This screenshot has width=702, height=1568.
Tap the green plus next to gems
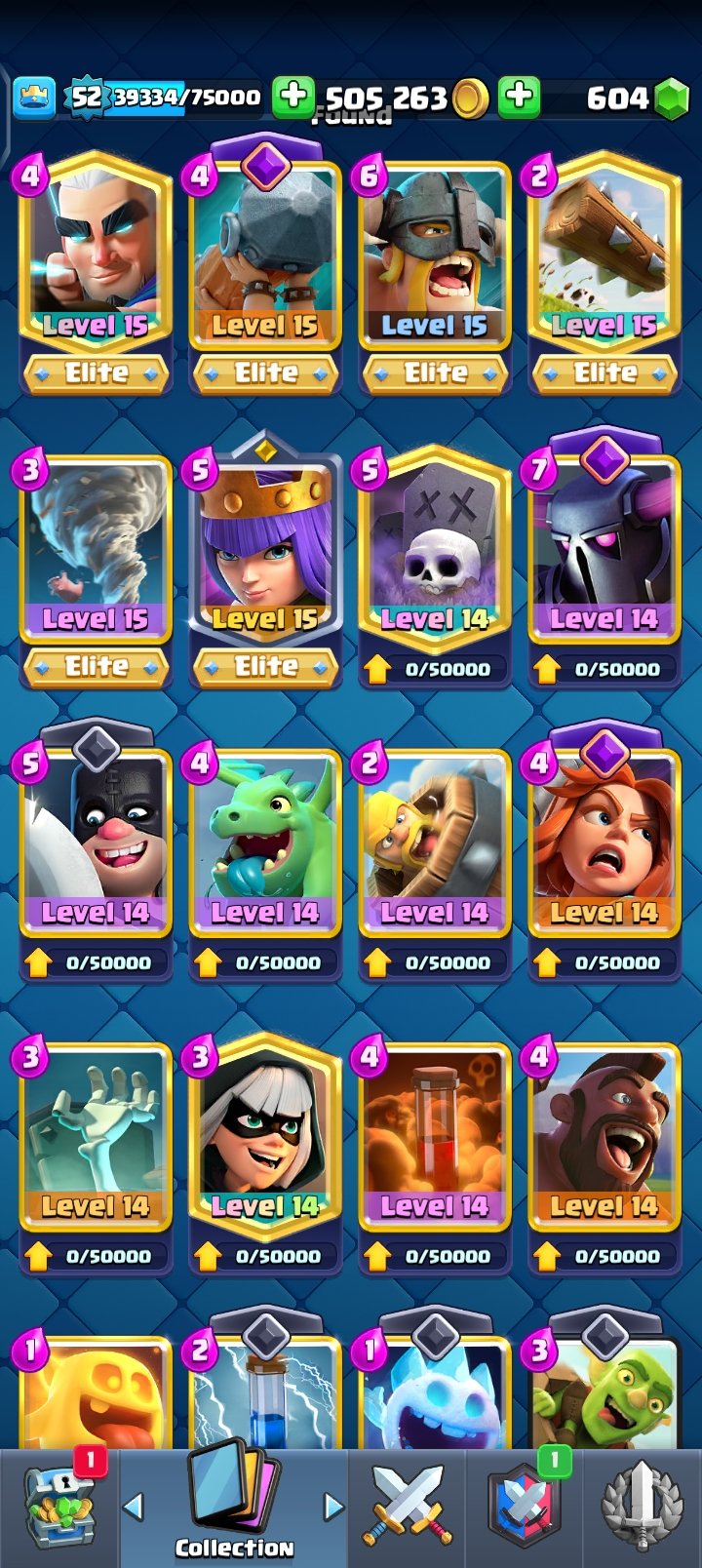519,98
